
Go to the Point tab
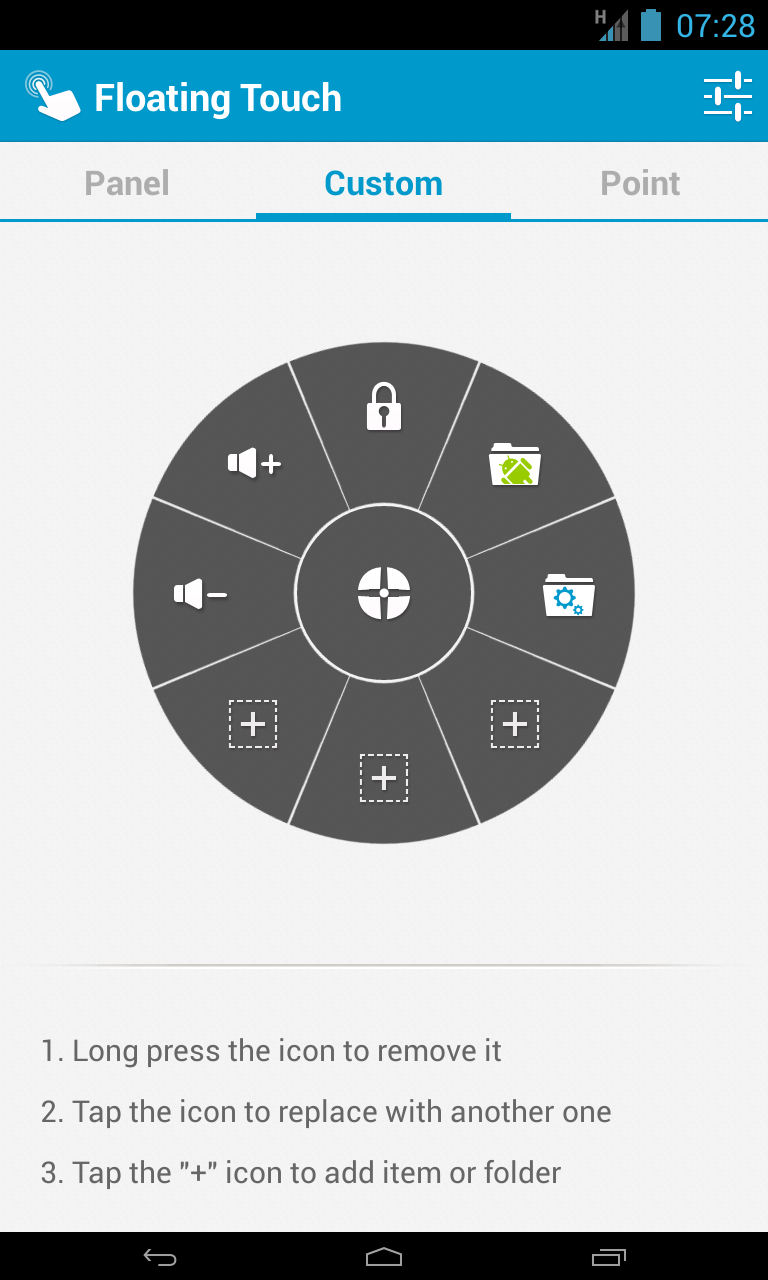coord(640,183)
